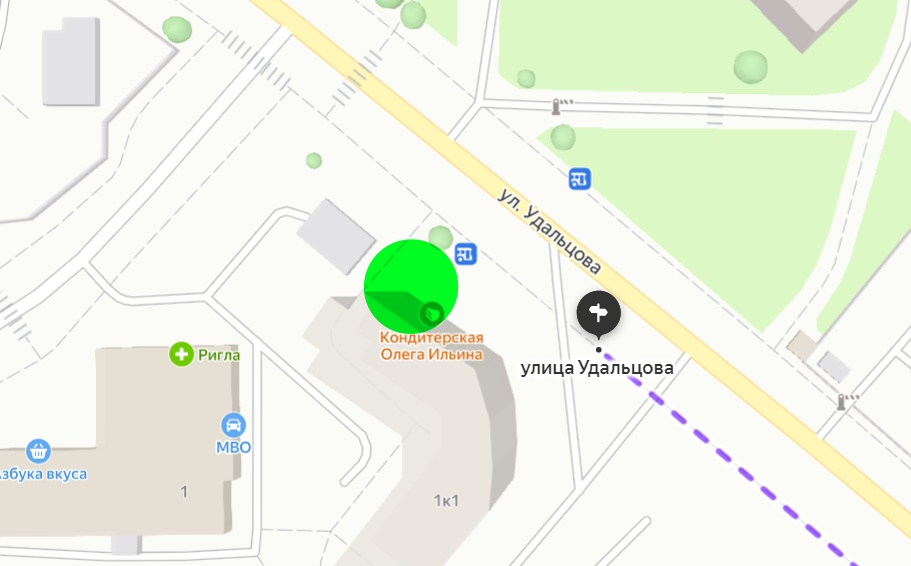Select bus stop on park side of ул. Удальцова
The height and width of the screenshot is (566, 911).
click(580, 179)
